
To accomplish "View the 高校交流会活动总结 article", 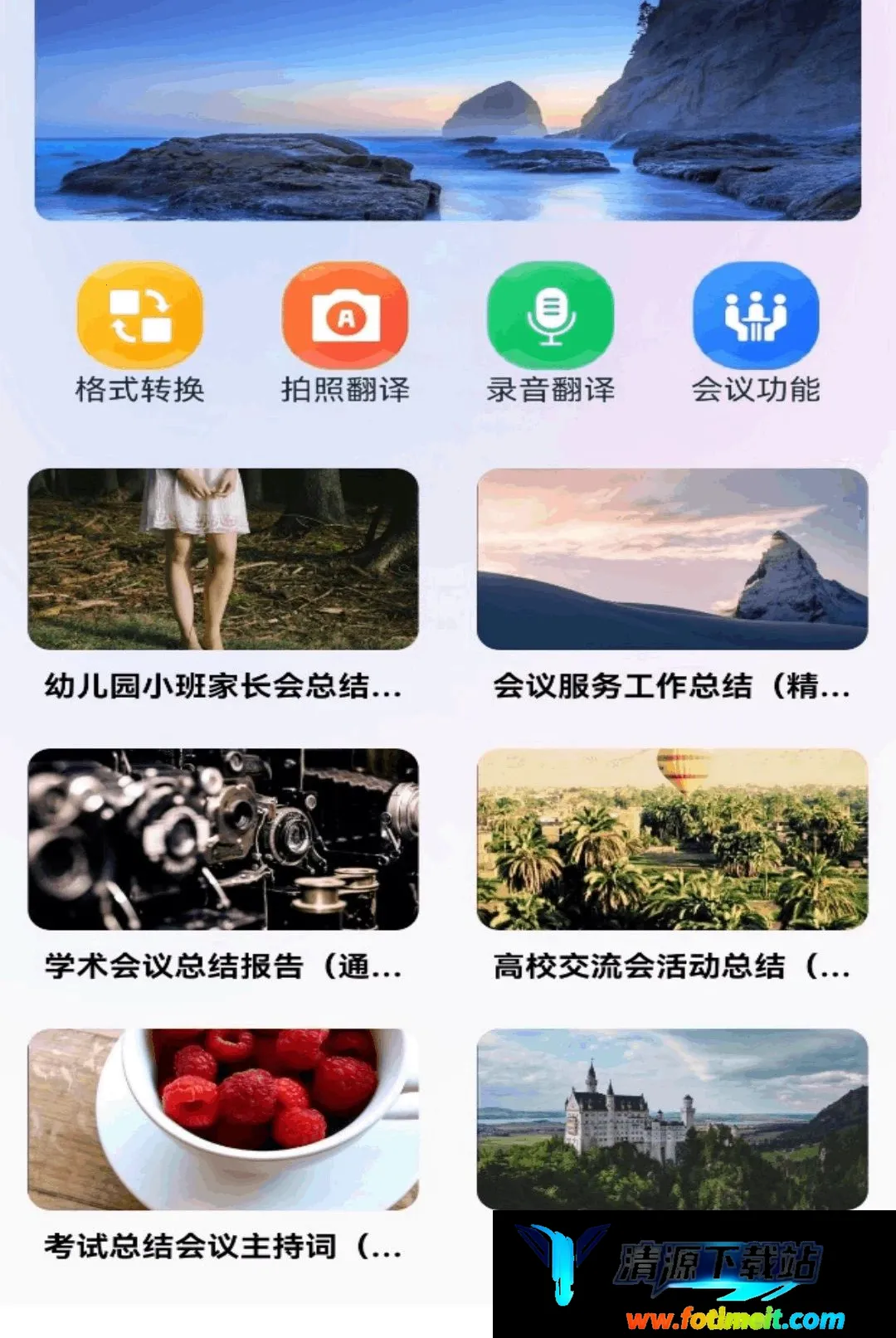I will 672,866.
